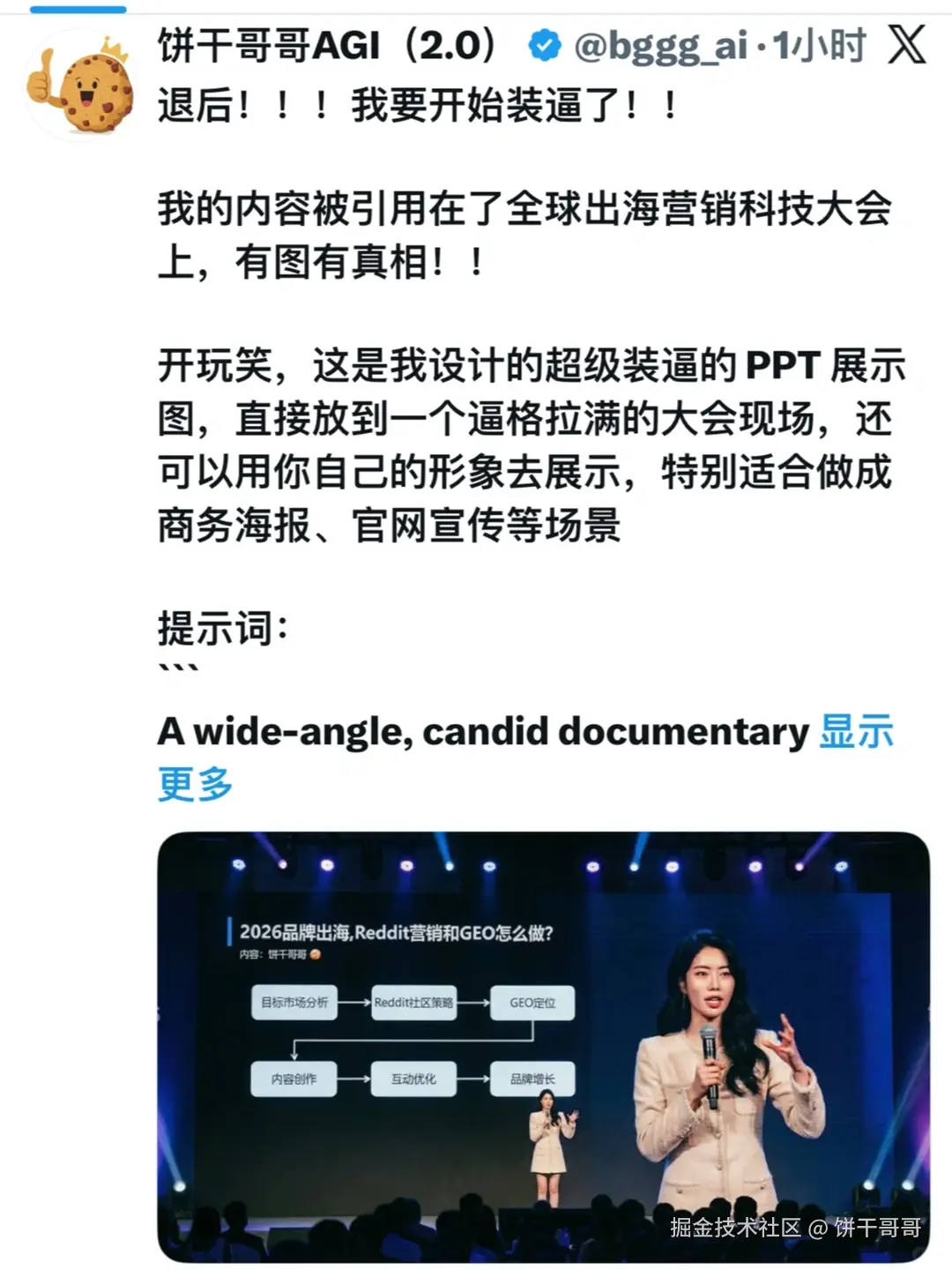Click the orange emoji beside 内容：饼干哥哥
The height and width of the screenshot is (1270, 952).
point(317,953)
